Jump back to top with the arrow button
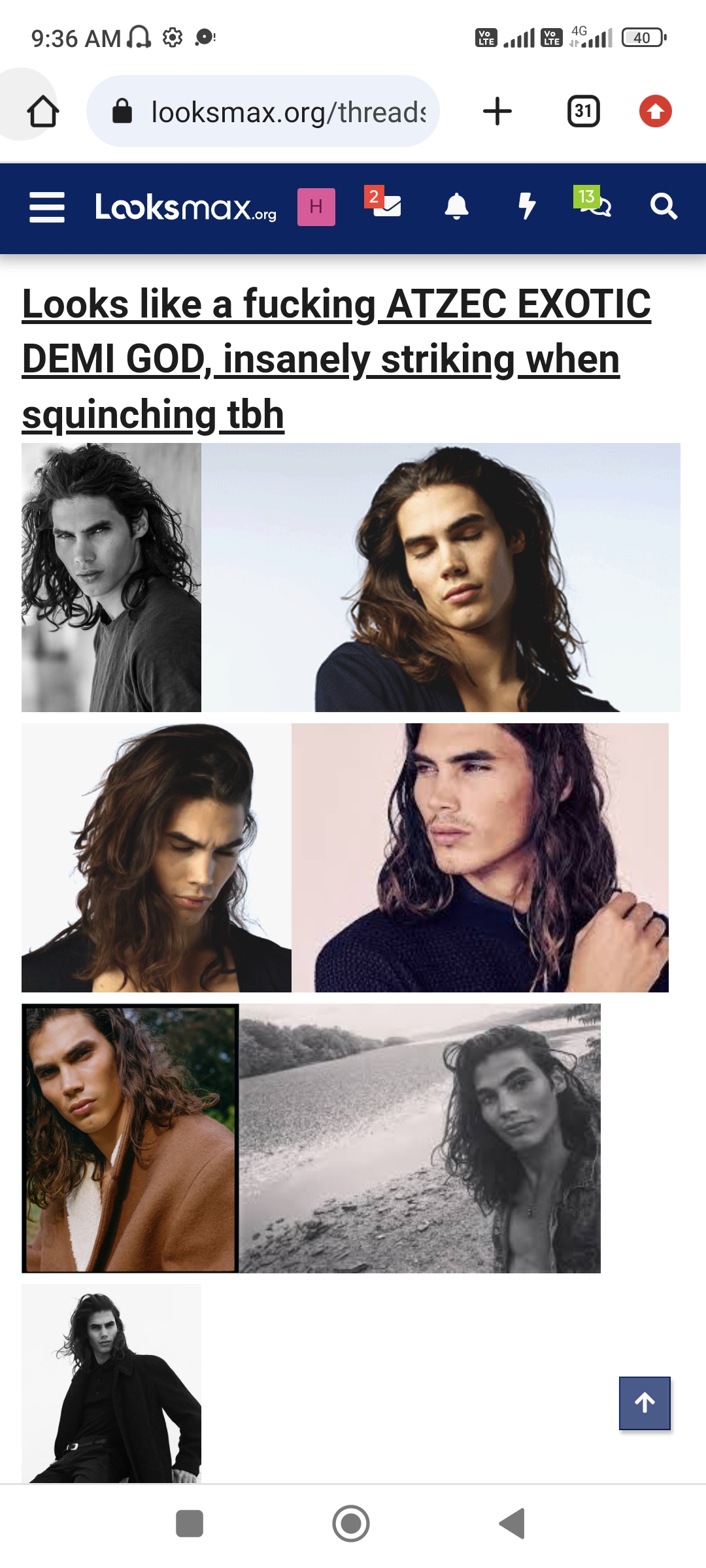Screen dimensions: 706x1568 tap(645, 1403)
